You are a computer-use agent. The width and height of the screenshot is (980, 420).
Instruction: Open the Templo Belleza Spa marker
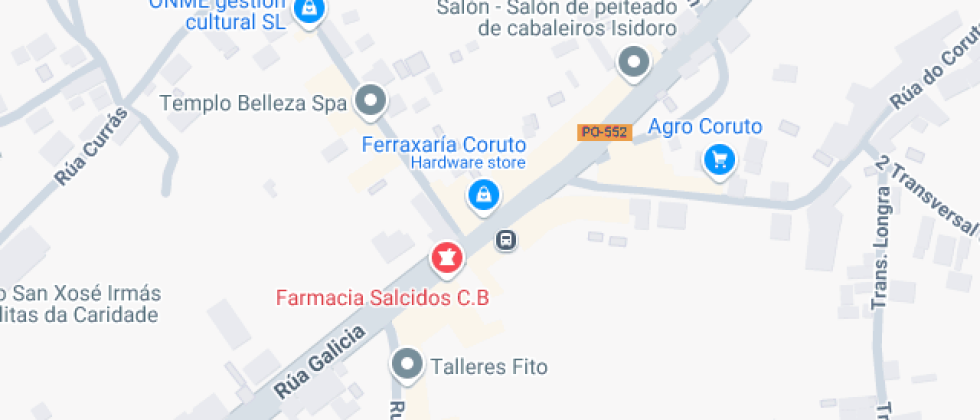pyautogui.click(x=372, y=100)
